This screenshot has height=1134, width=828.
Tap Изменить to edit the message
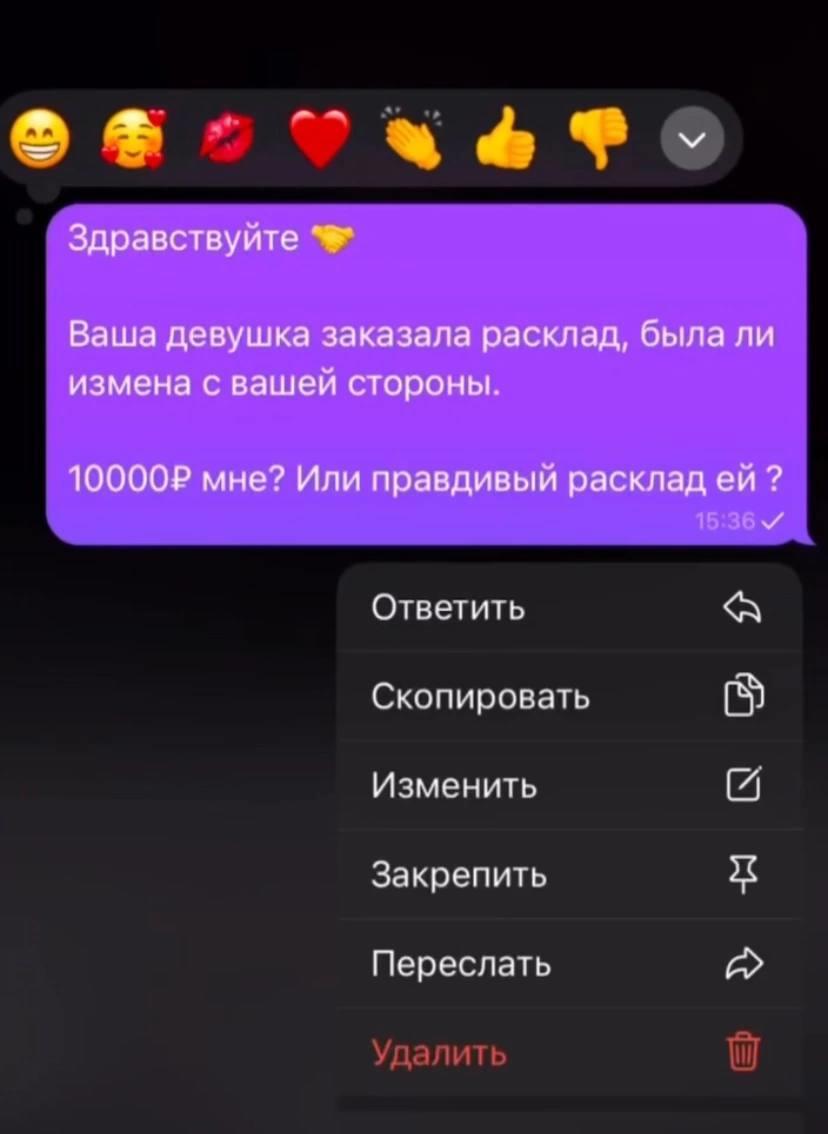(x=569, y=786)
